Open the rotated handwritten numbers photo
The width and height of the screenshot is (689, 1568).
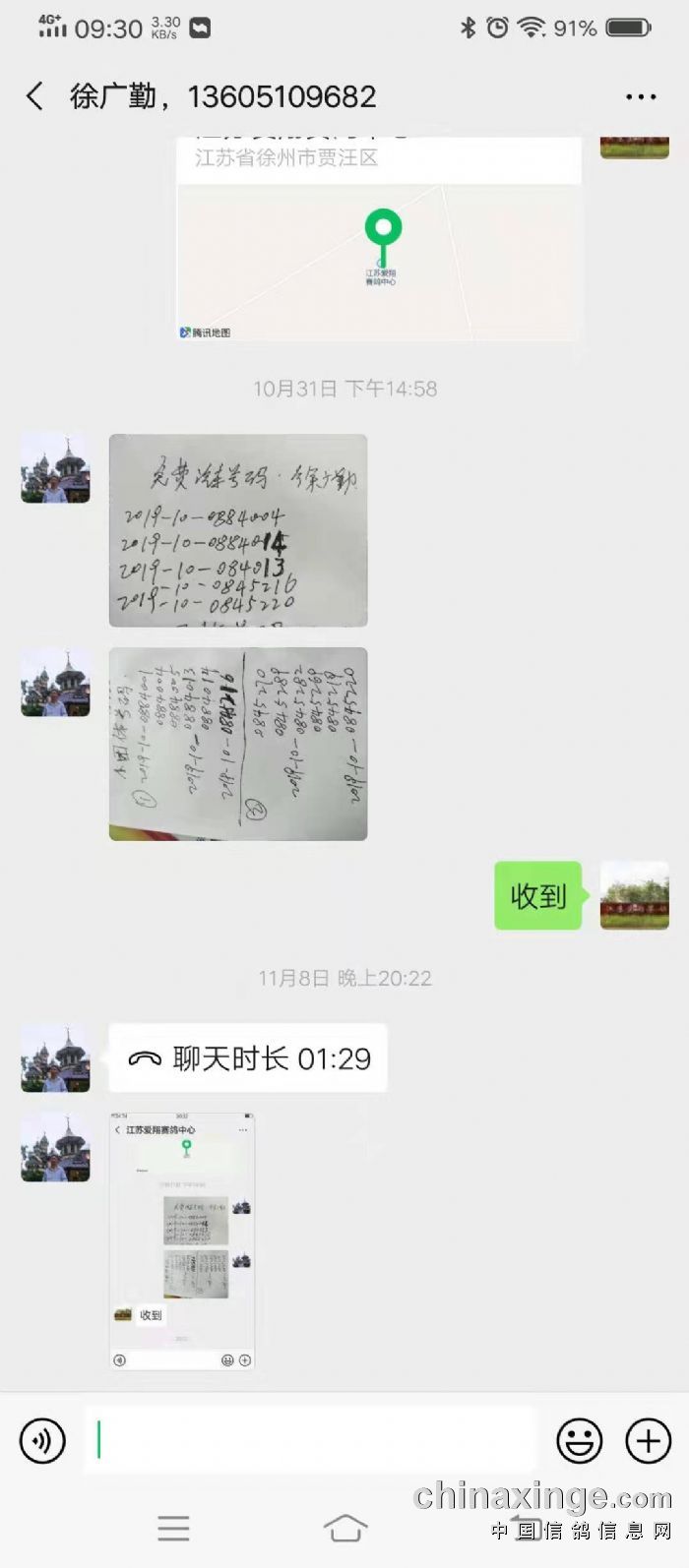pyautogui.click(x=238, y=744)
